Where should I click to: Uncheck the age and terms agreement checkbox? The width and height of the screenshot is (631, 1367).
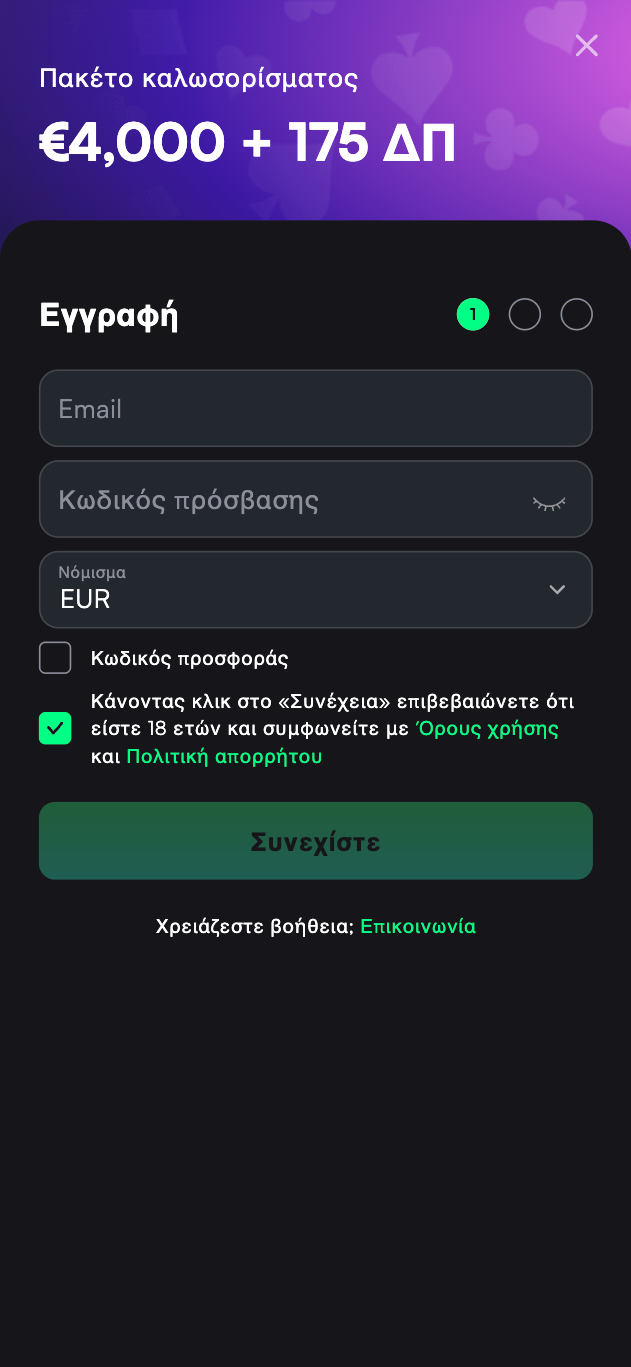click(55, 728)
